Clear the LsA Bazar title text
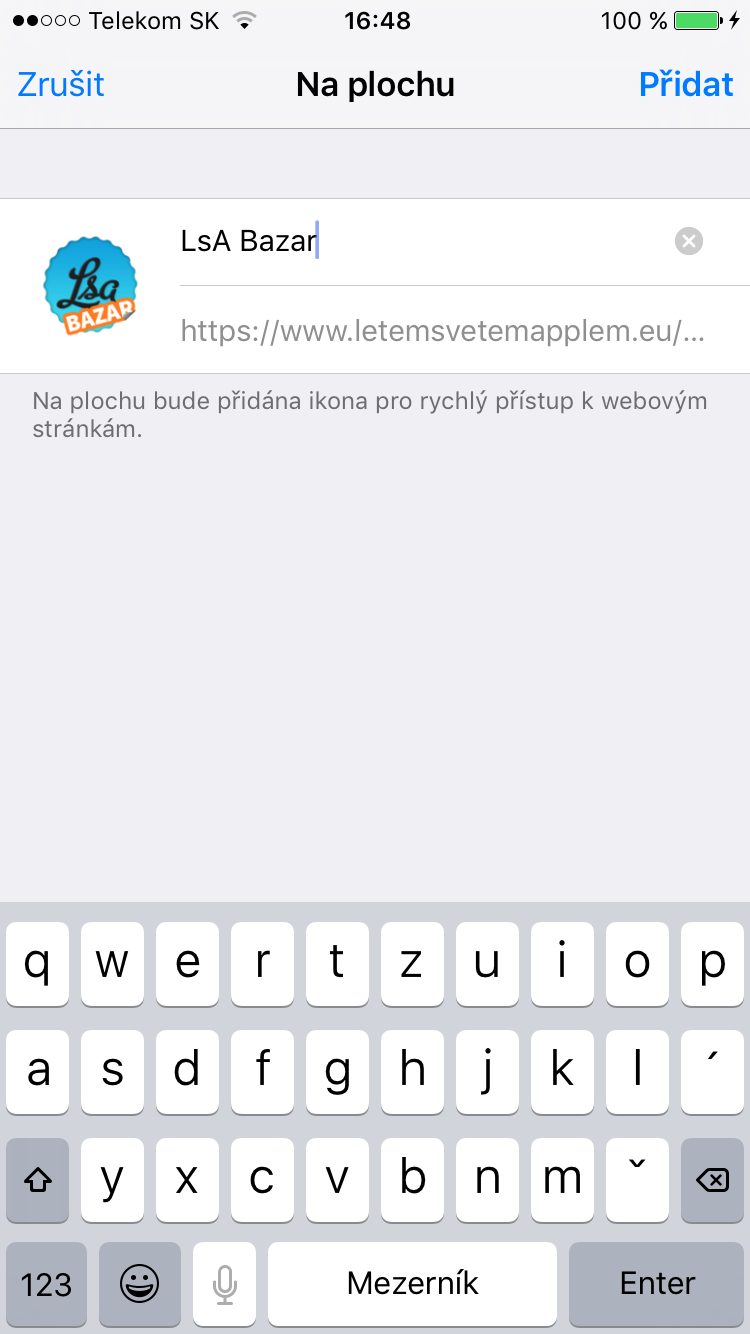This screenshot has width=750, height=1334. pyautogui.click(x=689, y=241)
